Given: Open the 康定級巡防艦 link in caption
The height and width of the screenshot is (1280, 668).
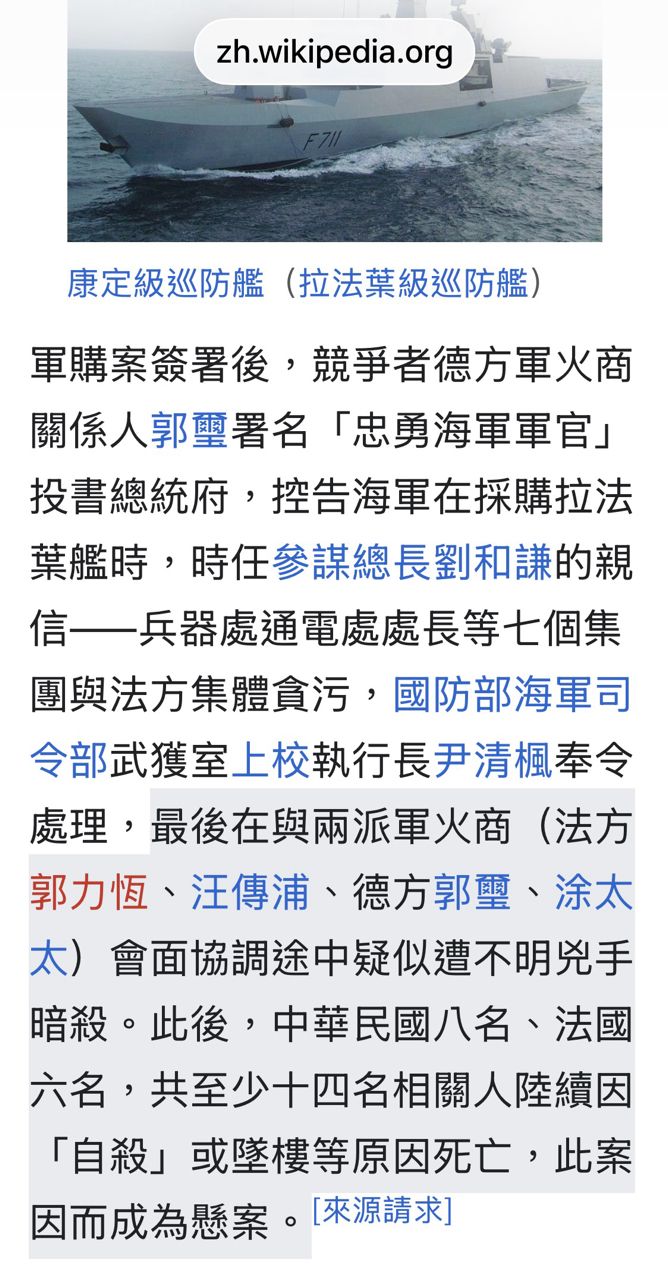Looking at the screenshot, I should (x=165, y=283).
